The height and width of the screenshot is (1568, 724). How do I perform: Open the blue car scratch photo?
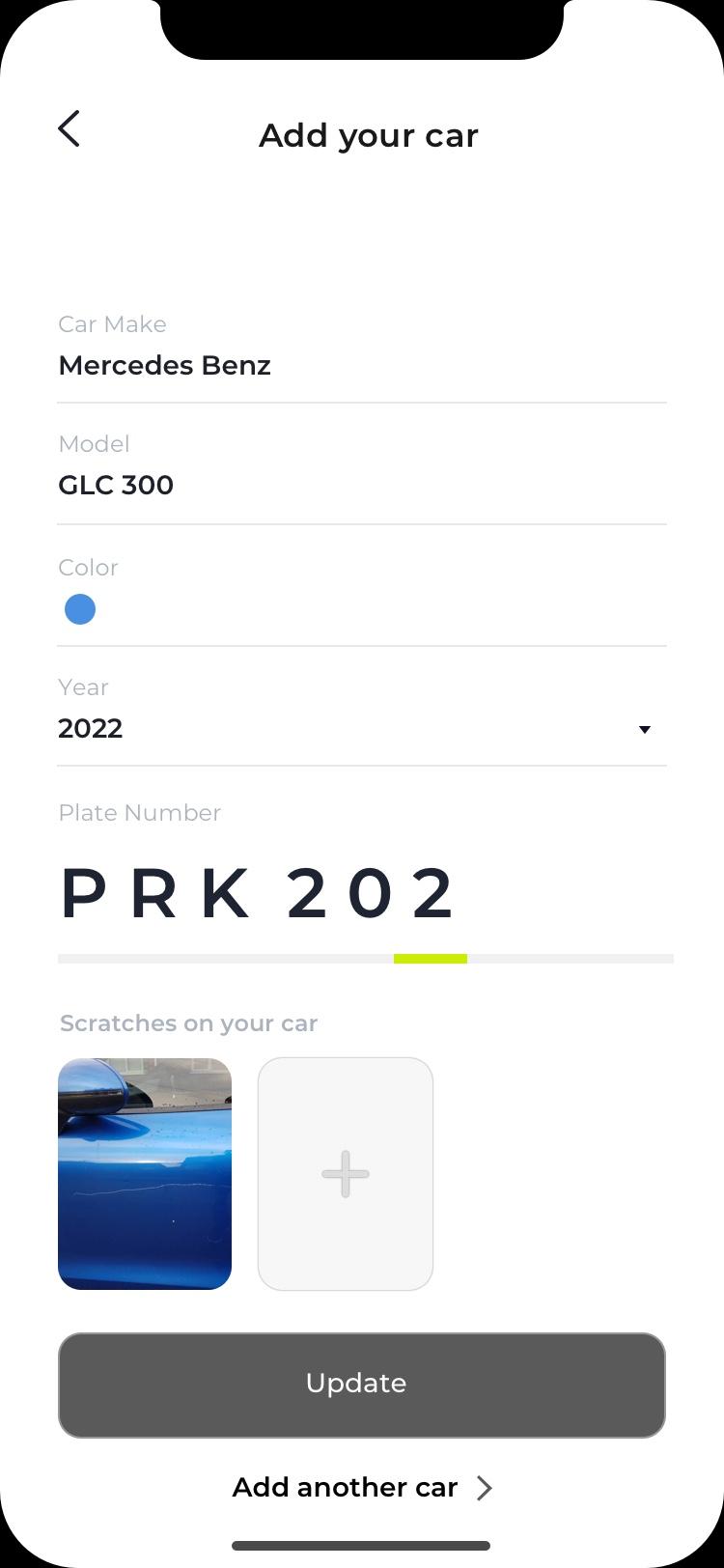pos(145,1174)
